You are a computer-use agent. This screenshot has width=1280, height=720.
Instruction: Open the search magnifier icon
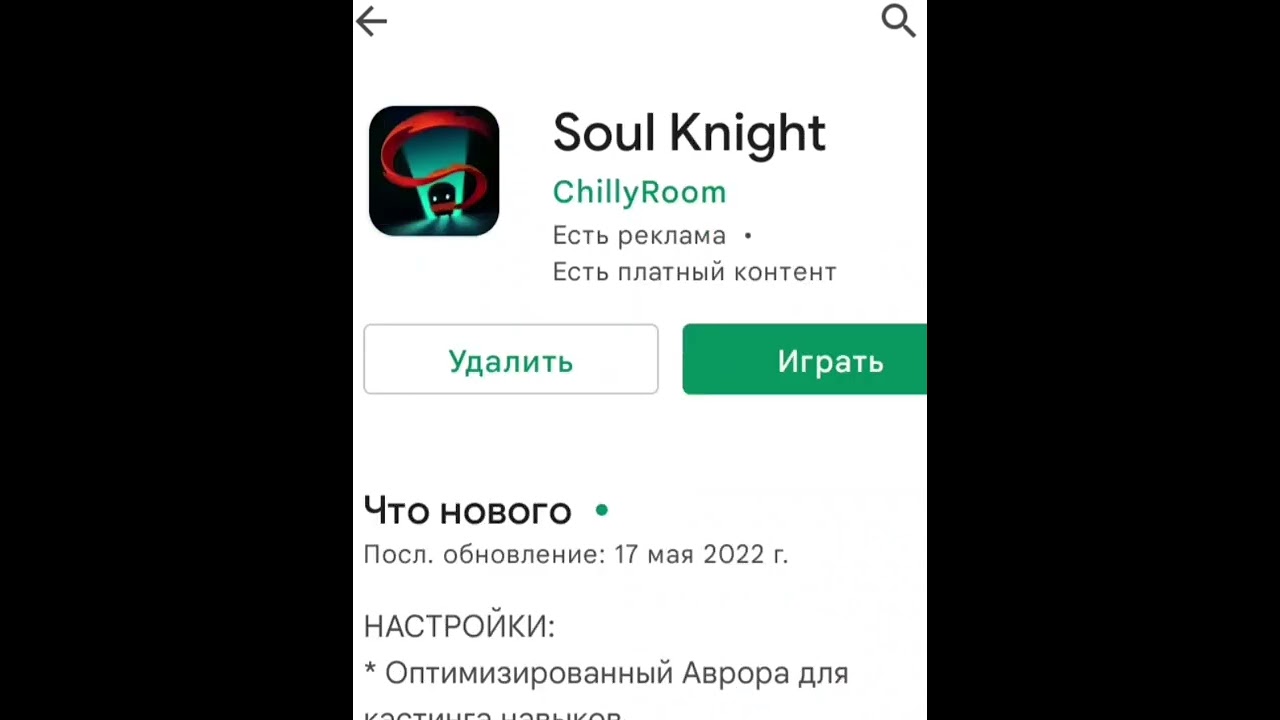point(897,20)
